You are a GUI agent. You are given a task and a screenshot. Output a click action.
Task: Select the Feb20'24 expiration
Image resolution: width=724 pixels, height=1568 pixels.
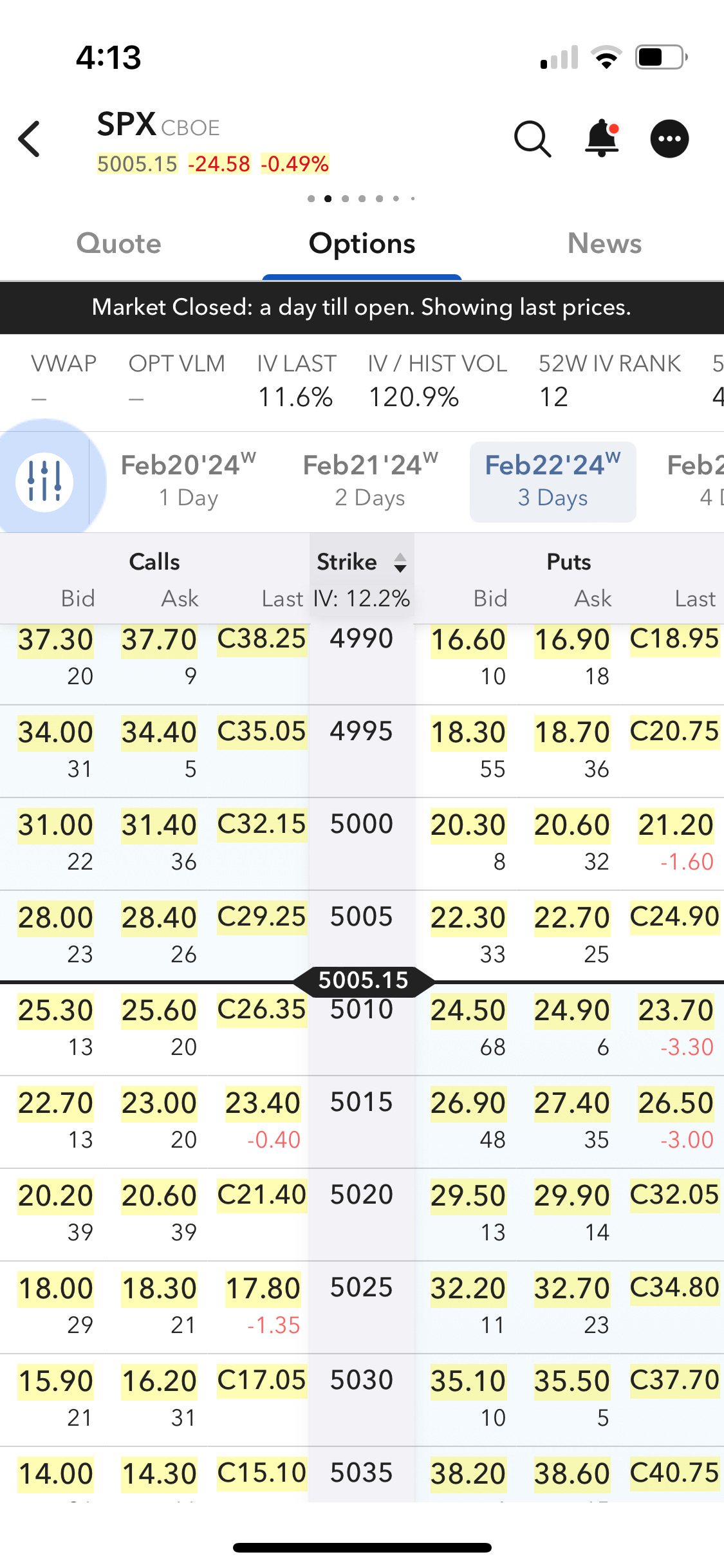(188, 480)
